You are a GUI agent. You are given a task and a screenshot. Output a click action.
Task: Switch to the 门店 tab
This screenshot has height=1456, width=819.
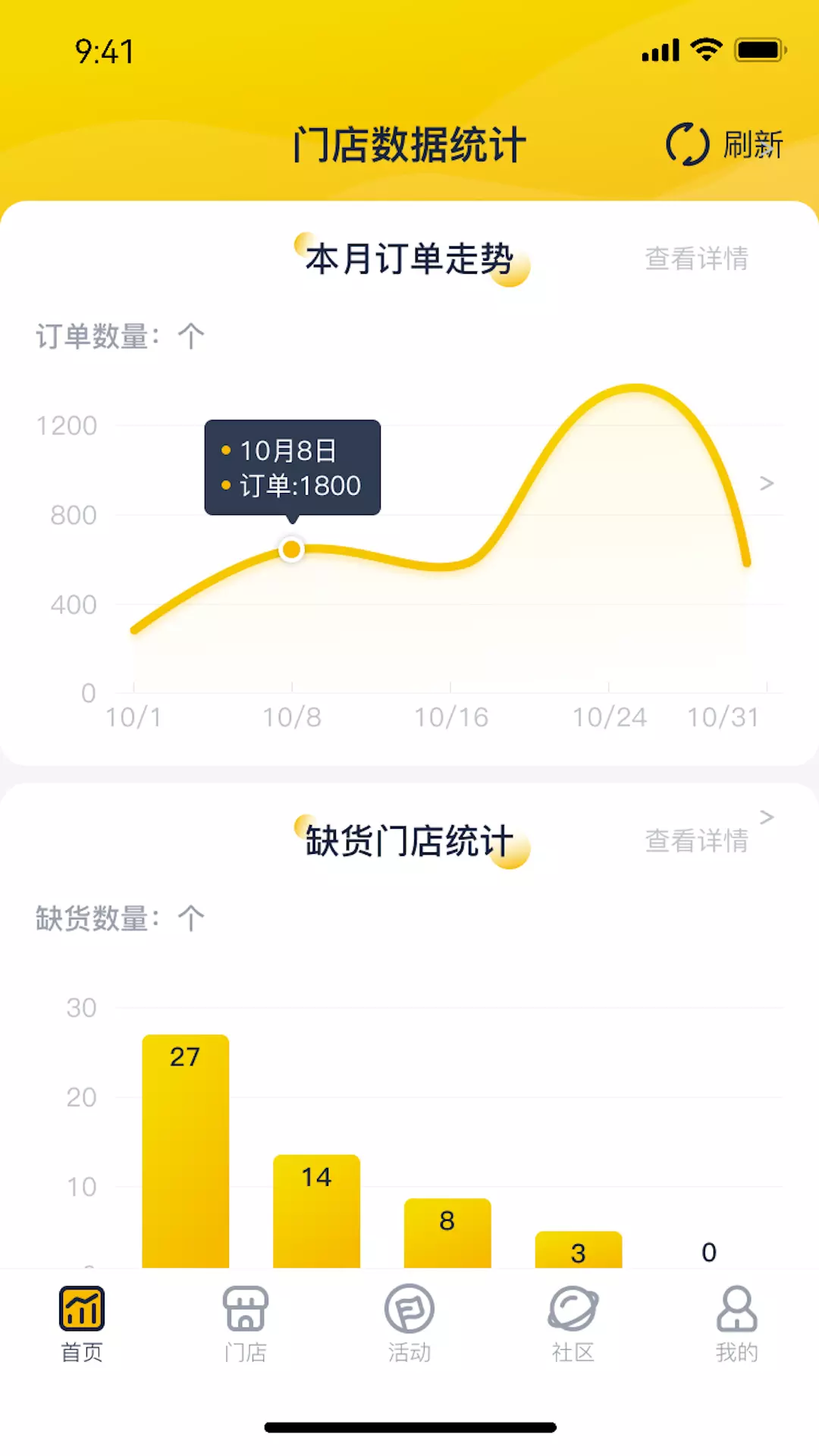point(246,1324)
